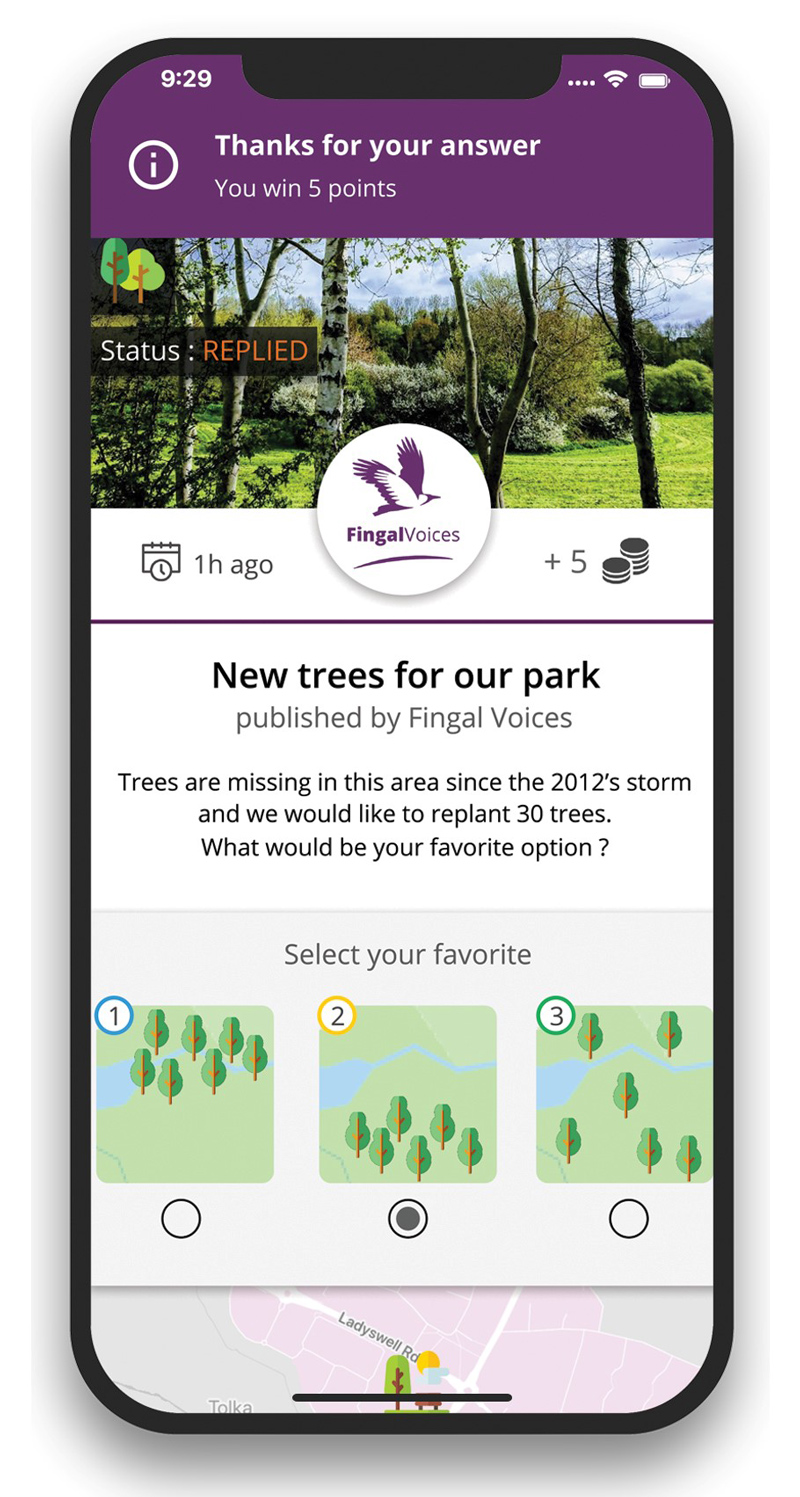Screen dimensions: 800x1497
Task: Pick the radio button under option 3
Action: 629,1219
